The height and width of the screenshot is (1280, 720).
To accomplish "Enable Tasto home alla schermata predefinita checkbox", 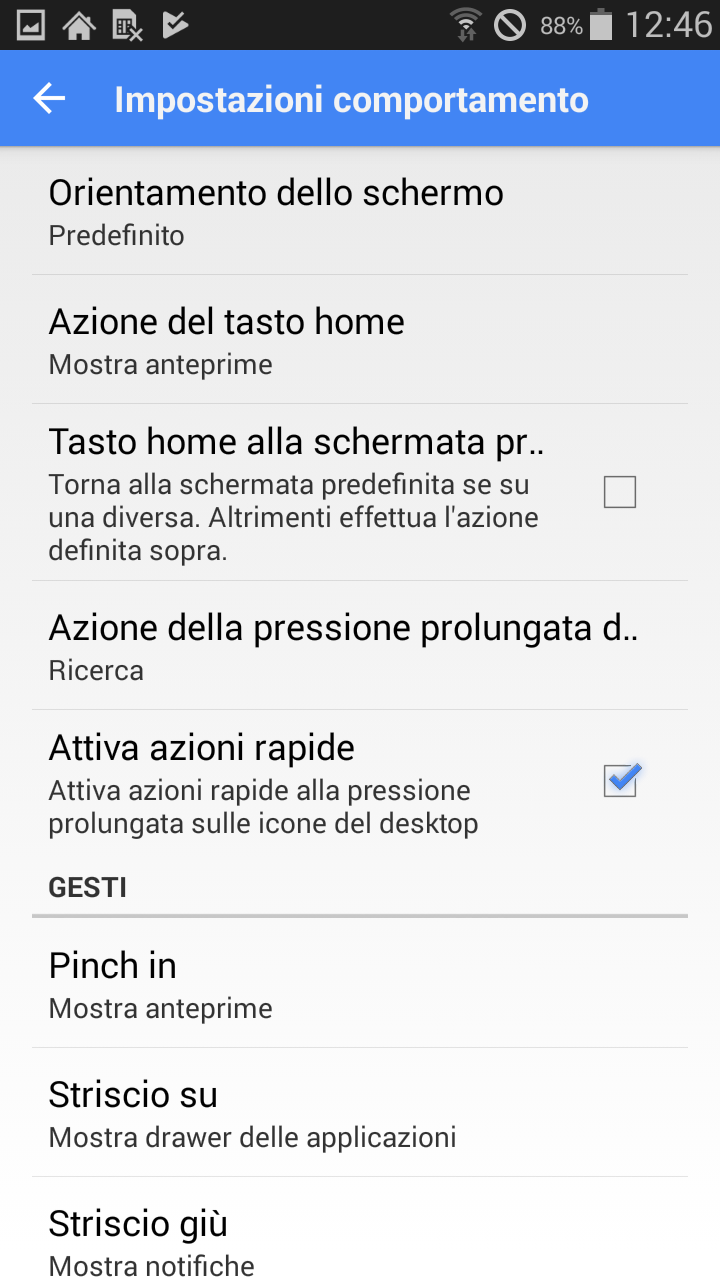I will 620,492.
